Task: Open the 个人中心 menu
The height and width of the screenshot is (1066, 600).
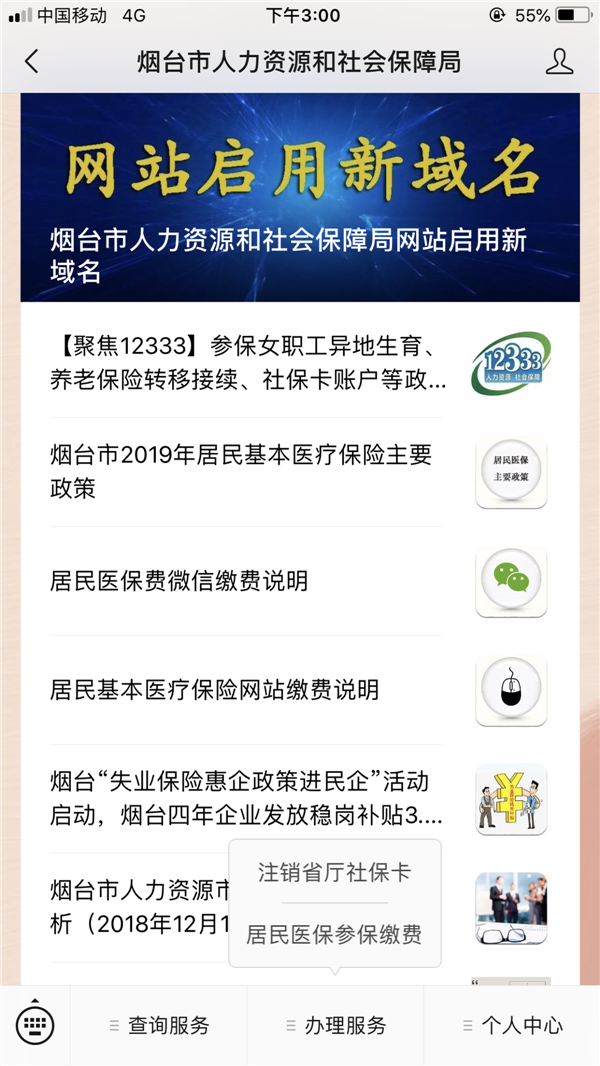Action: point(512,1026)
